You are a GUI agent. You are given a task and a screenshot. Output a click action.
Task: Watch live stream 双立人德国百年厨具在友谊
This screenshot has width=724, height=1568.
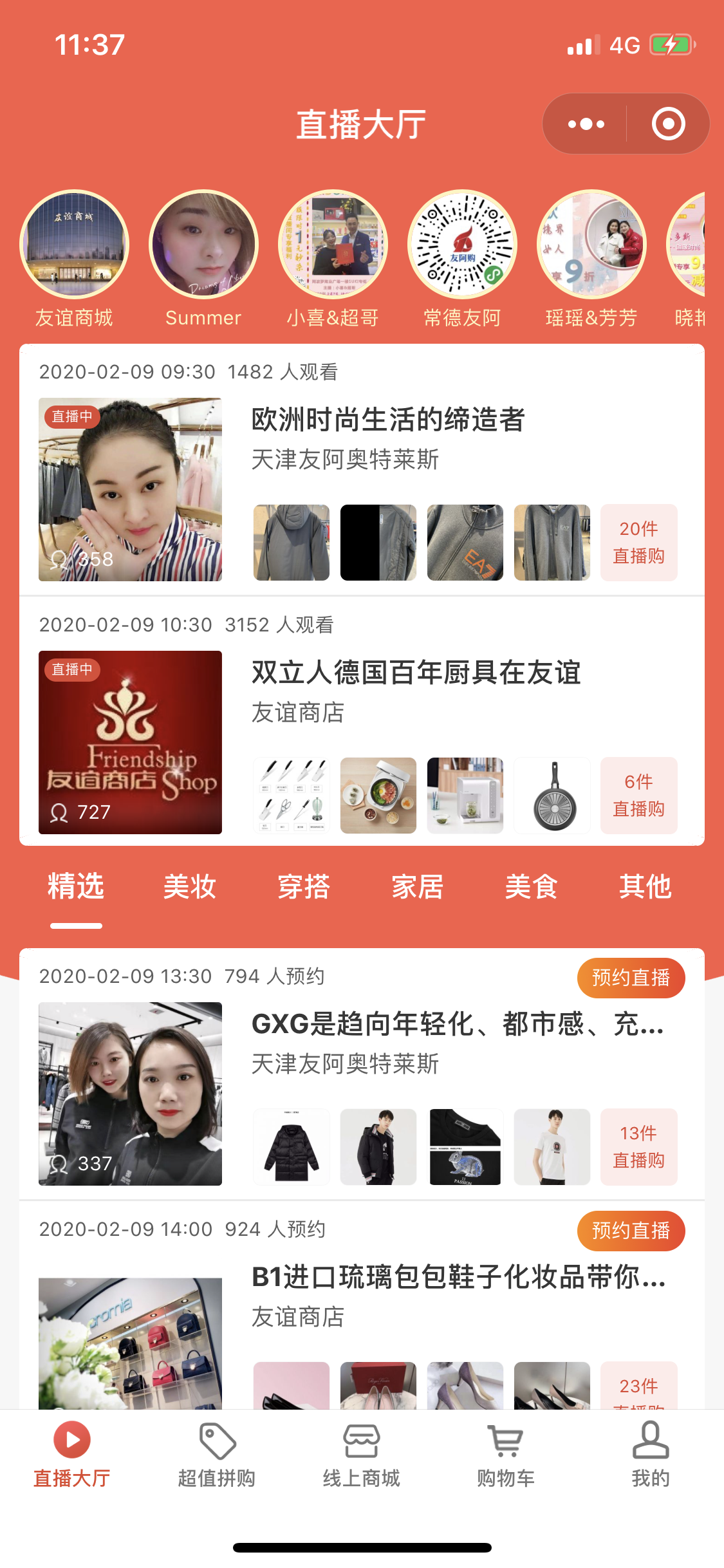[x=416, y=673]
